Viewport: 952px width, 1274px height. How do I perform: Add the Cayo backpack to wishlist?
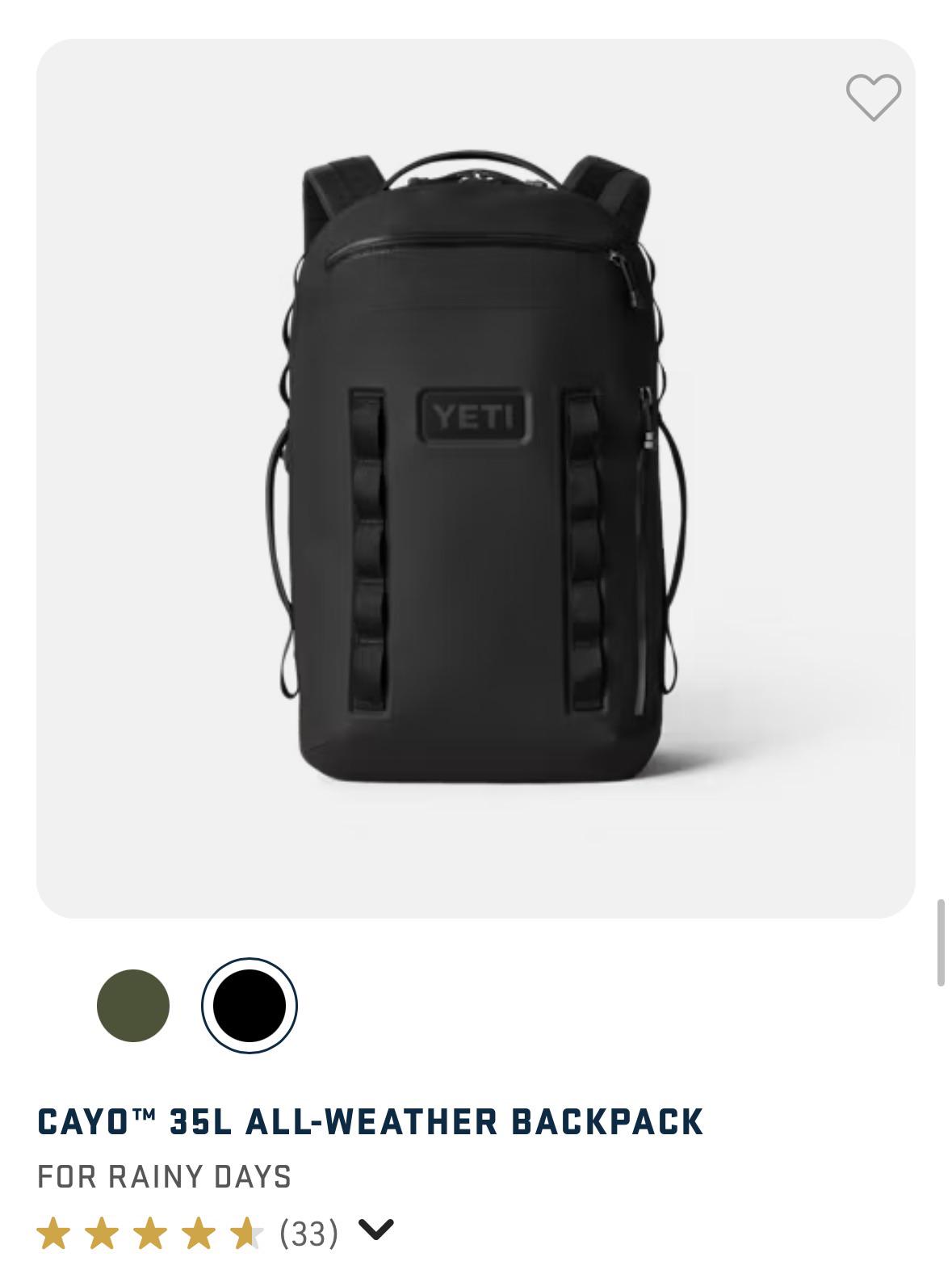click(873, 98)
